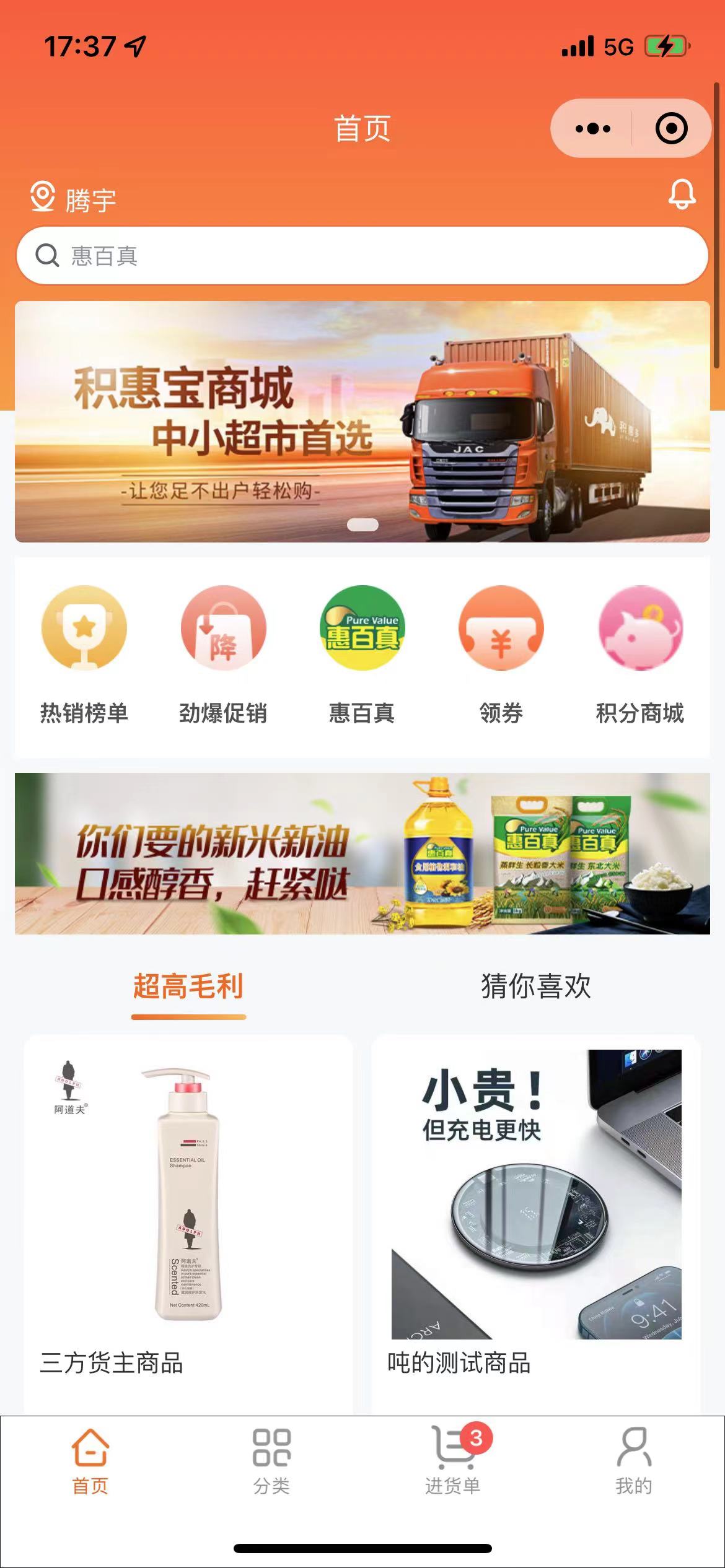This screenshot has height=1568, width=725.
Task: Open 劲爆促销 promotions
Action: tap(223, 656)
